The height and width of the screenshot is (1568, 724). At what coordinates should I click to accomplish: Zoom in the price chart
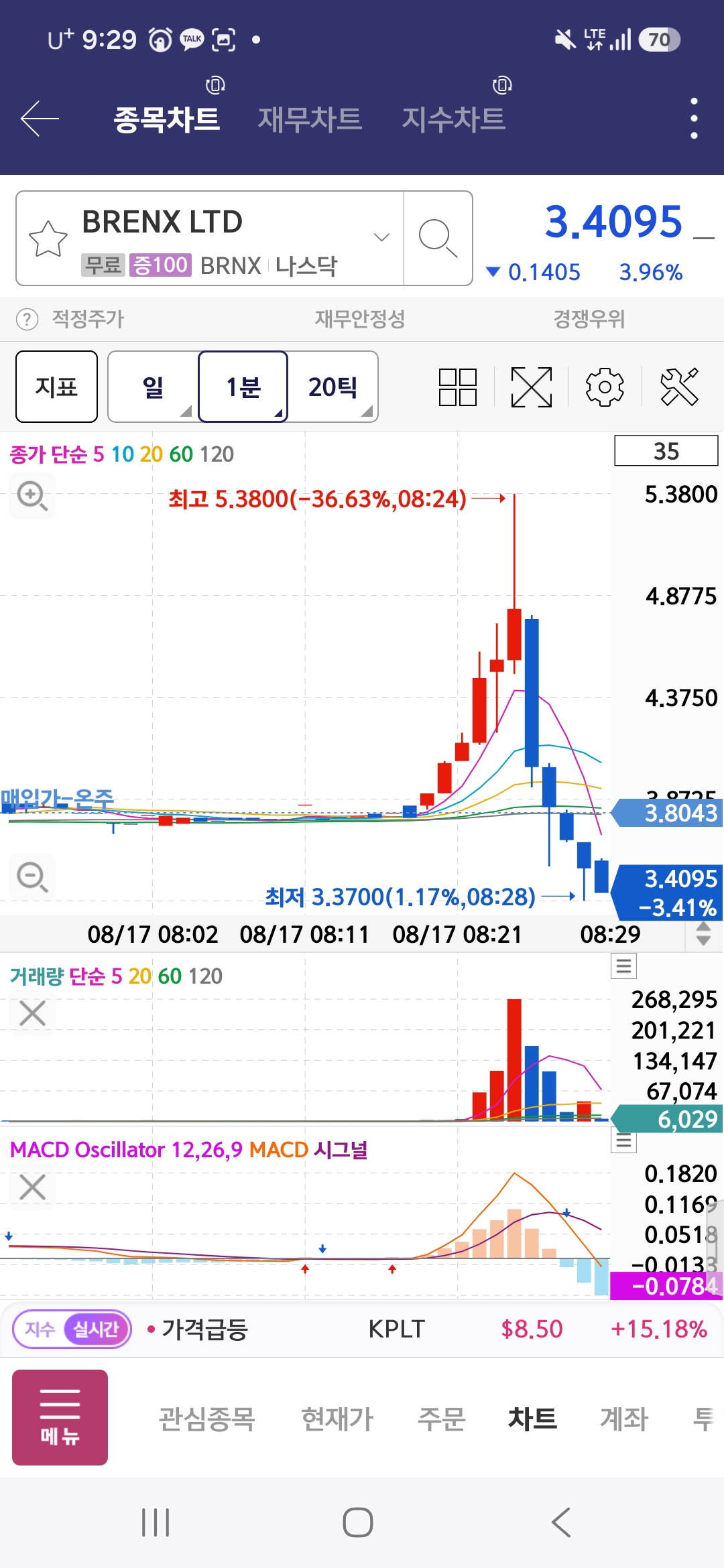point(32,496)
